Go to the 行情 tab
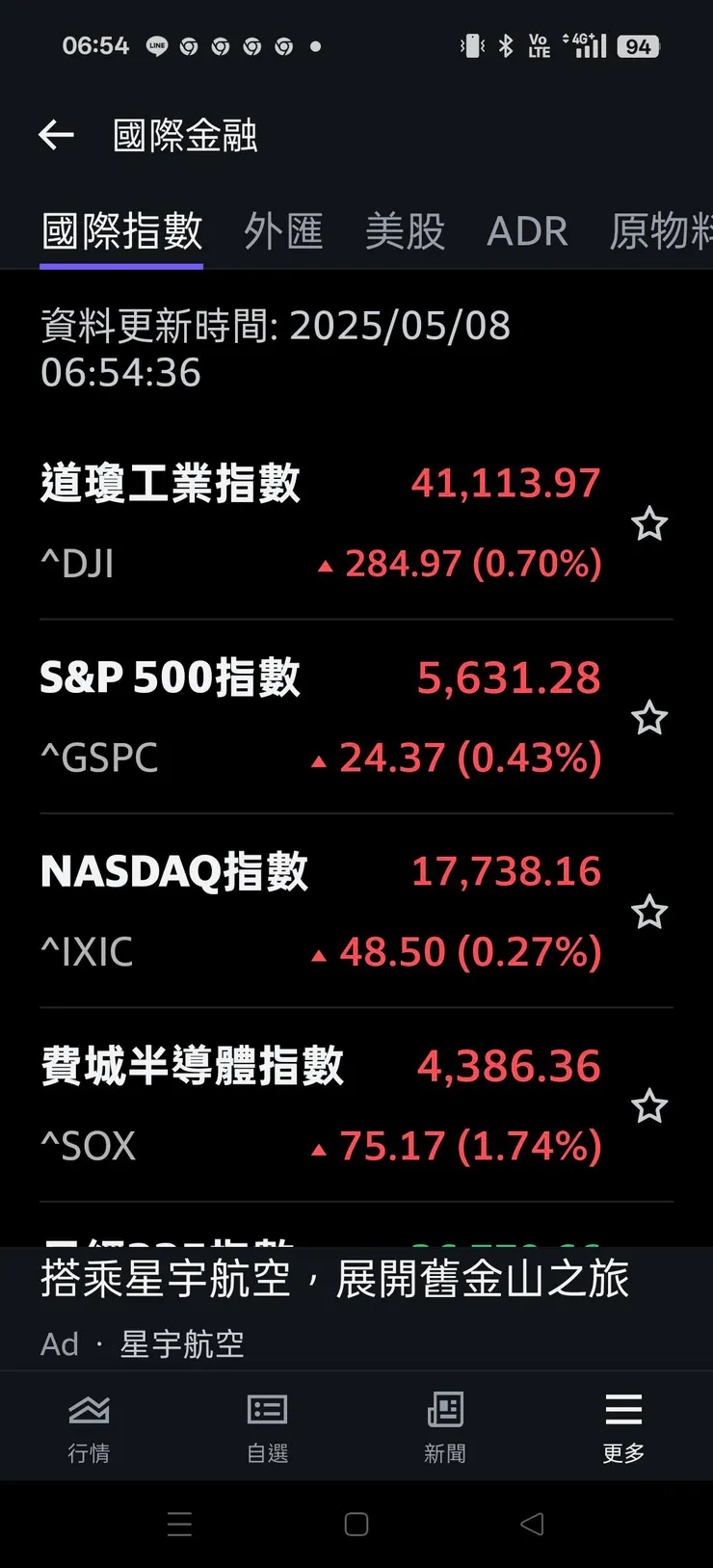This screenshot has height=1568, width=713. click(89, 1427)
